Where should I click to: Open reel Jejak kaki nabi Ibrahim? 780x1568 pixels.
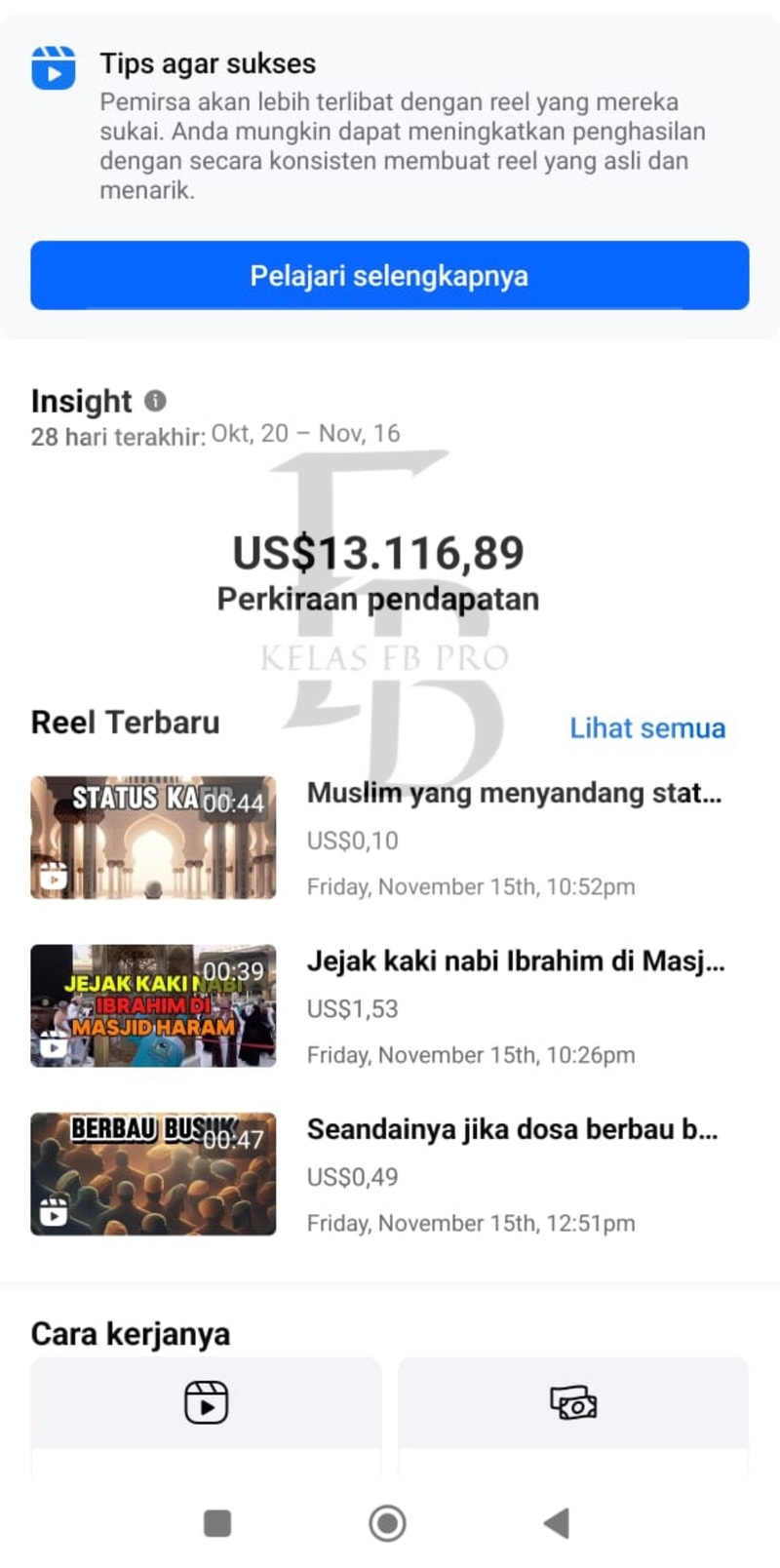point(515,961)
